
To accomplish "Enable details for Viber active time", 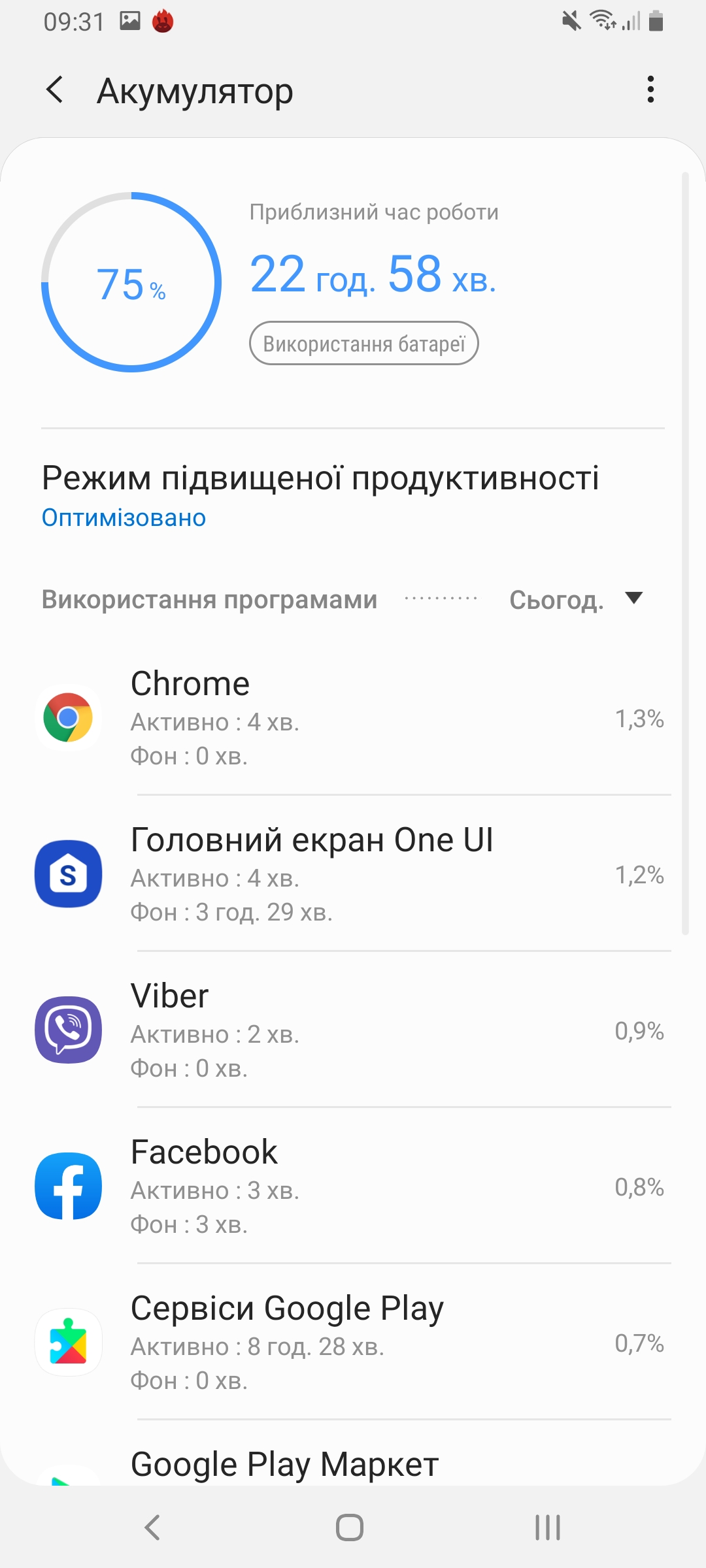I will point(214,1034).
